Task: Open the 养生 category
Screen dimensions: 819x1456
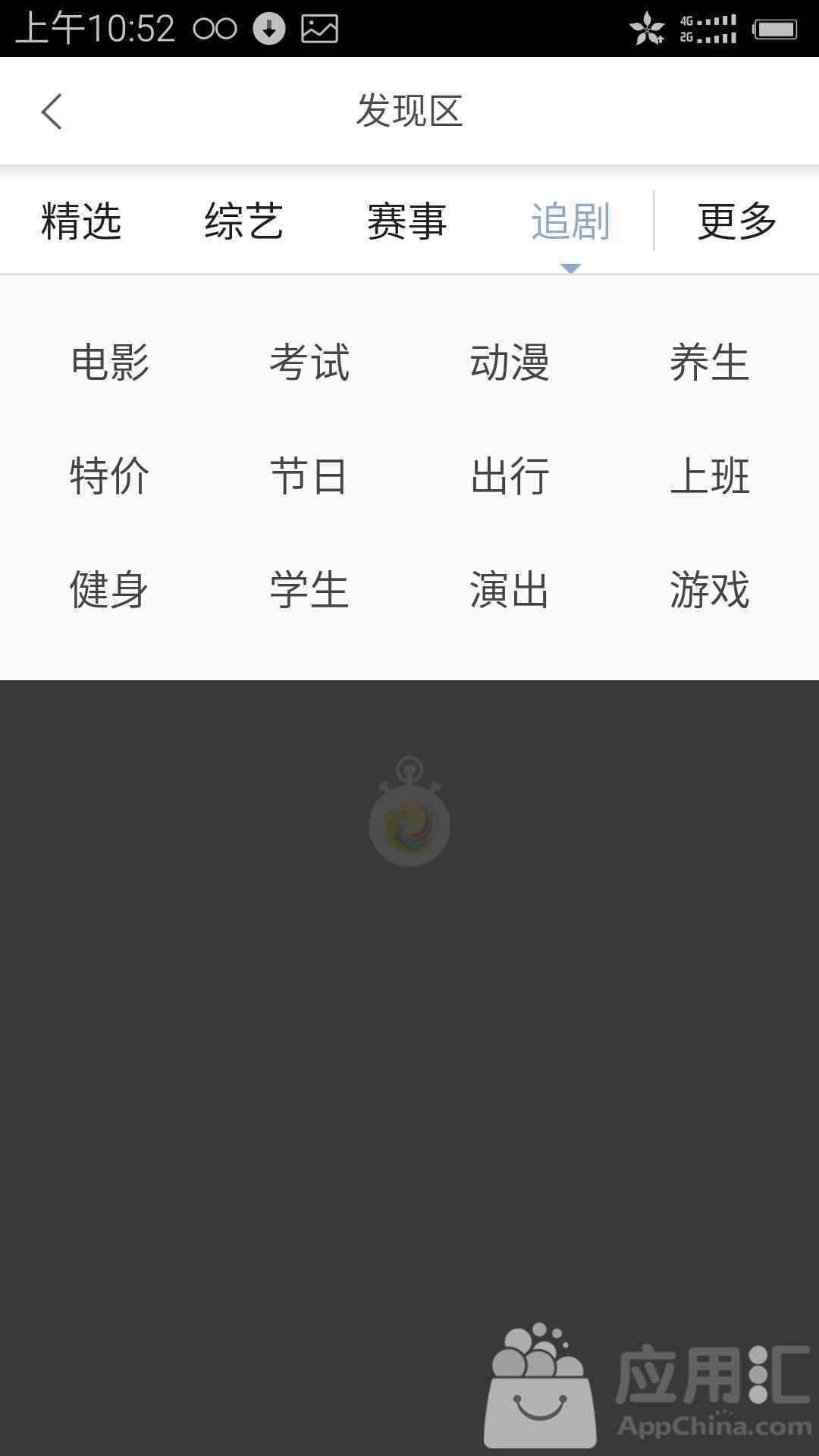Action: 710,362
